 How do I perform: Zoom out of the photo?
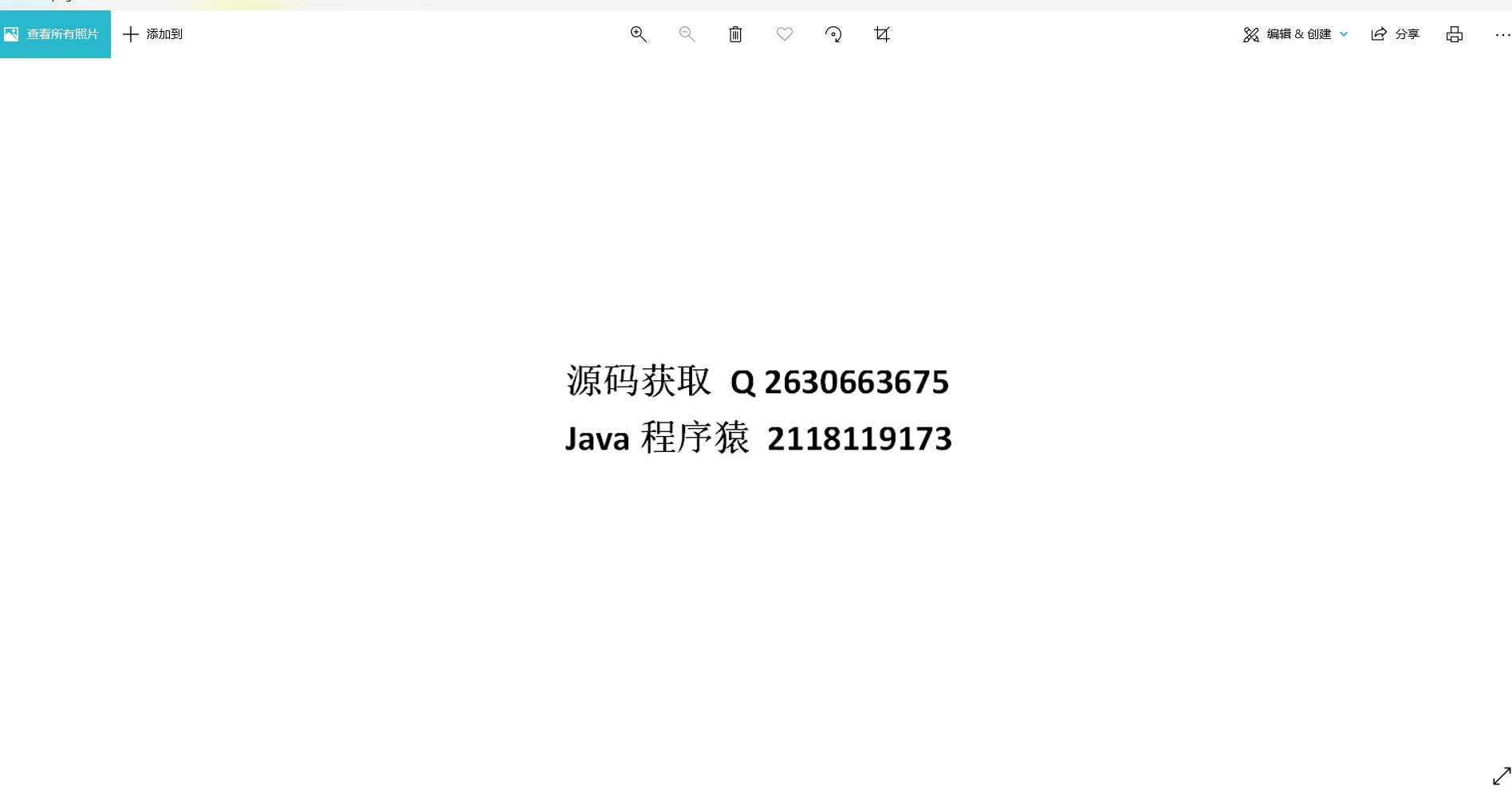click(687, 34)
